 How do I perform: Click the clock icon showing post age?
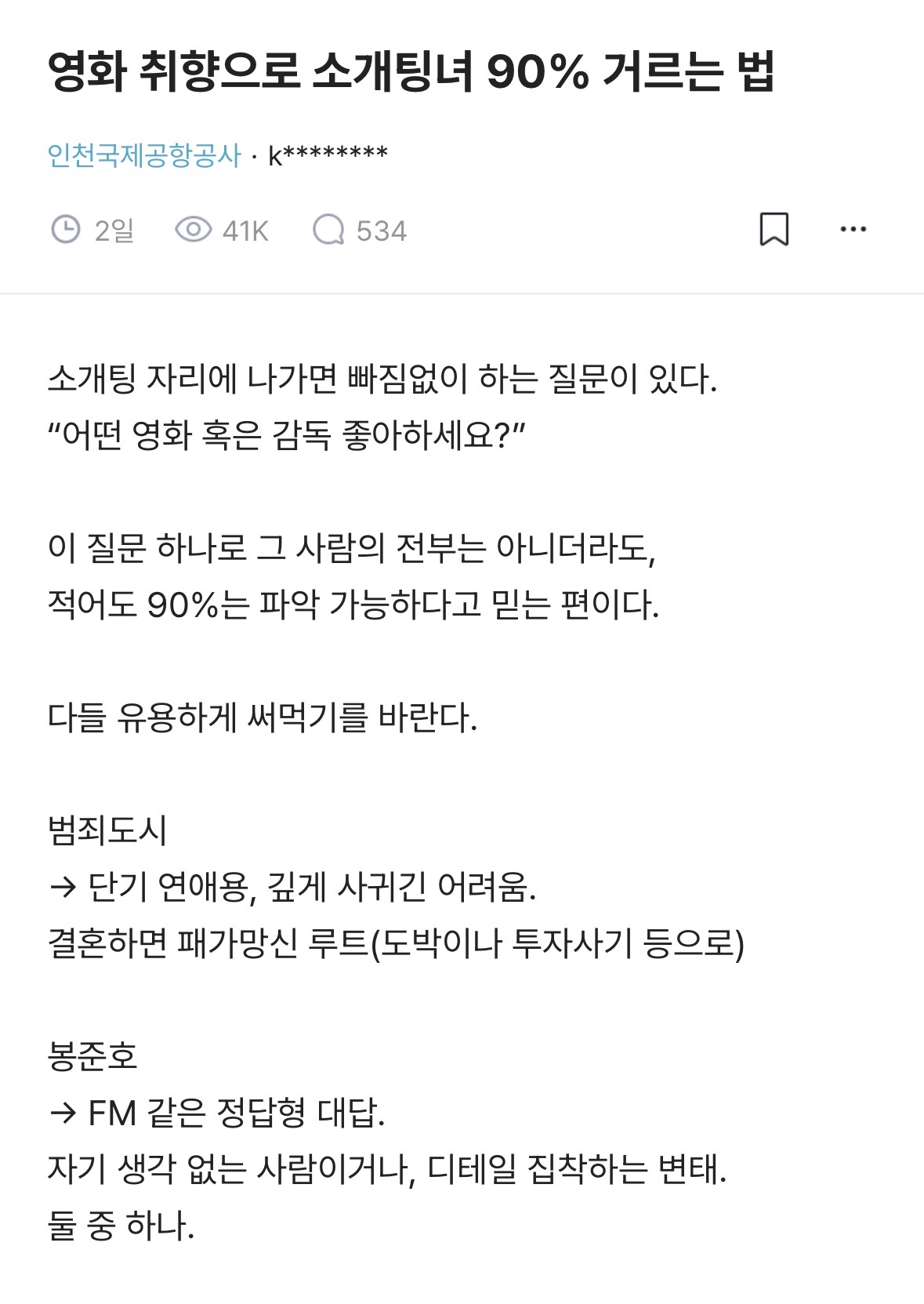click(67, 229)
